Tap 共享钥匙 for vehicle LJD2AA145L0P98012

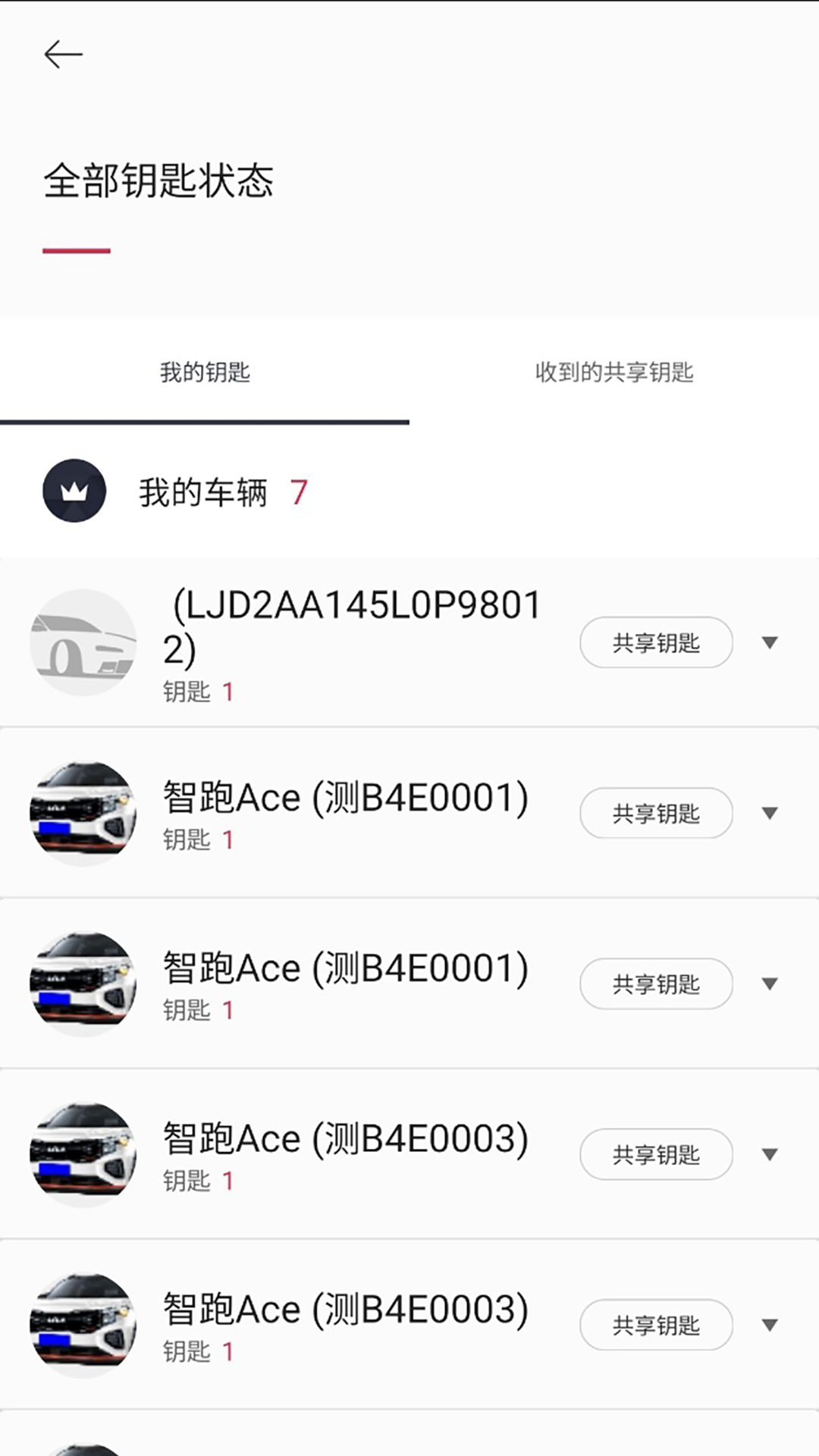pyautogui.click(x=656, y=643)
